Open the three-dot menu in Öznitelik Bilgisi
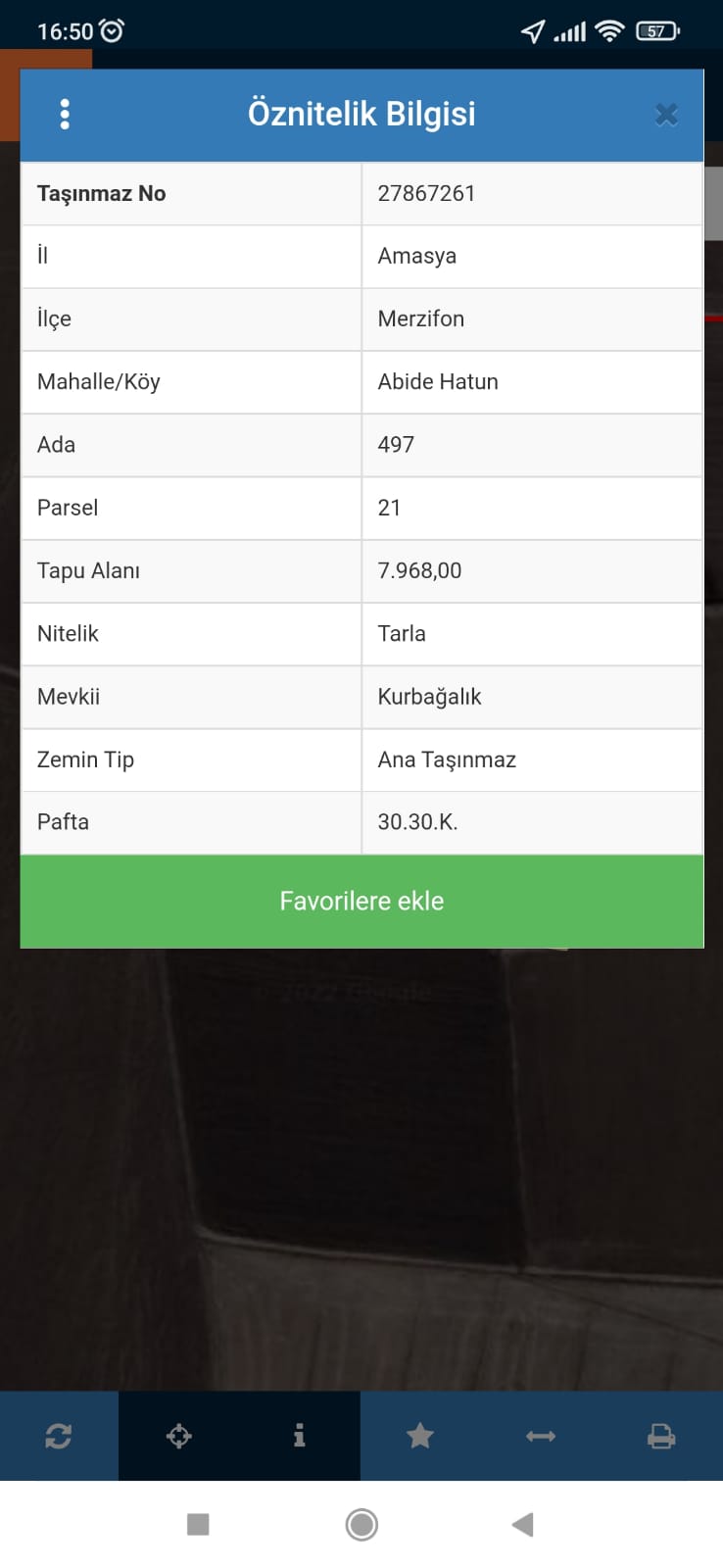The width and height of the screenshot is (723, 1568). pyautogui.click(x=65, y=115)
